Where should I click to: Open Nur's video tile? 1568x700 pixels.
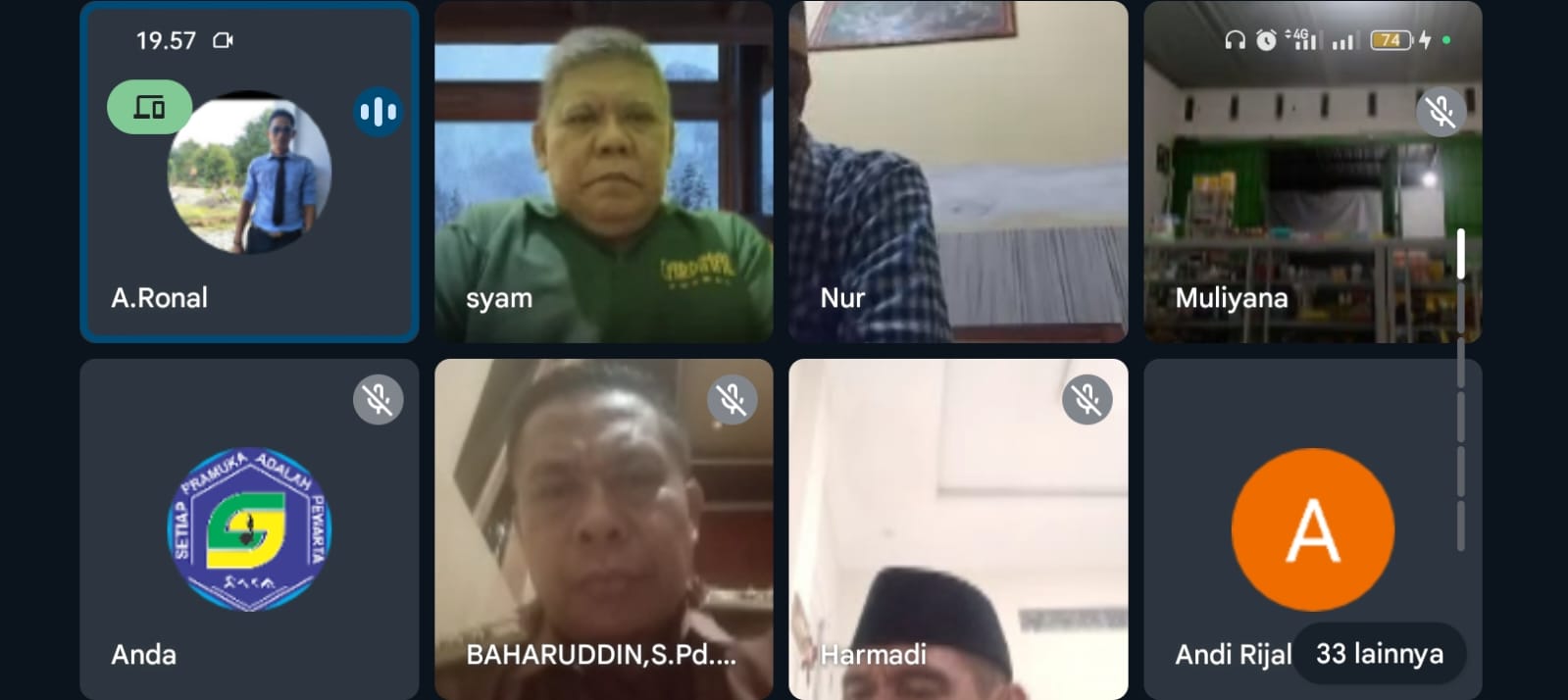click(958, 172)
